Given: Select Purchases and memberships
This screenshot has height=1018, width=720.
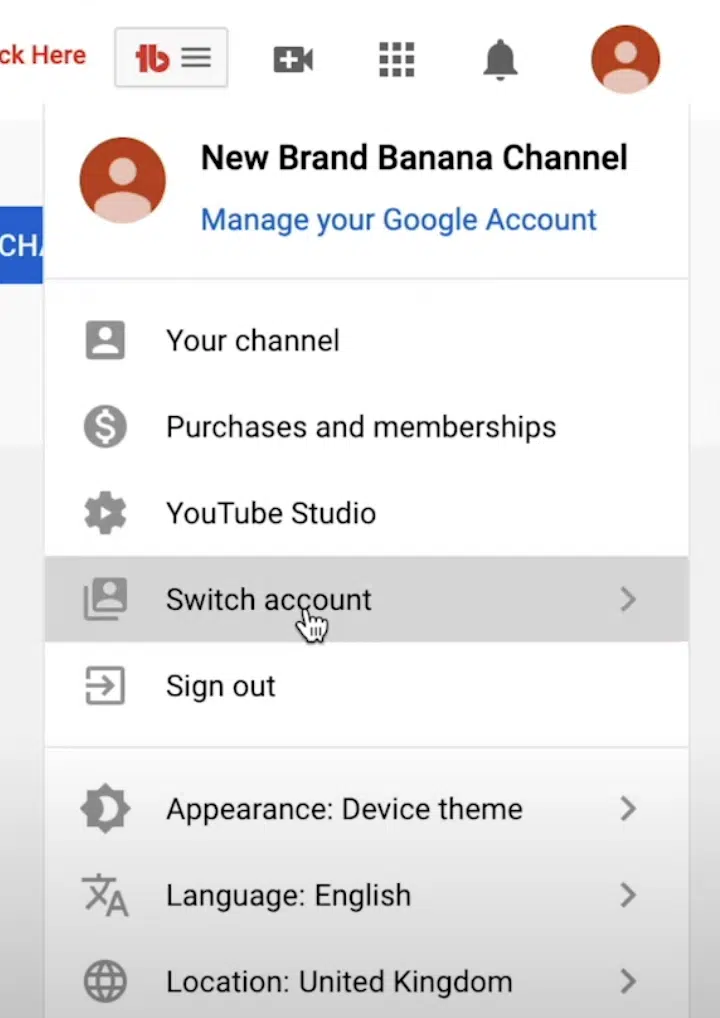Looking at the screenshot, I should [361, 426].
